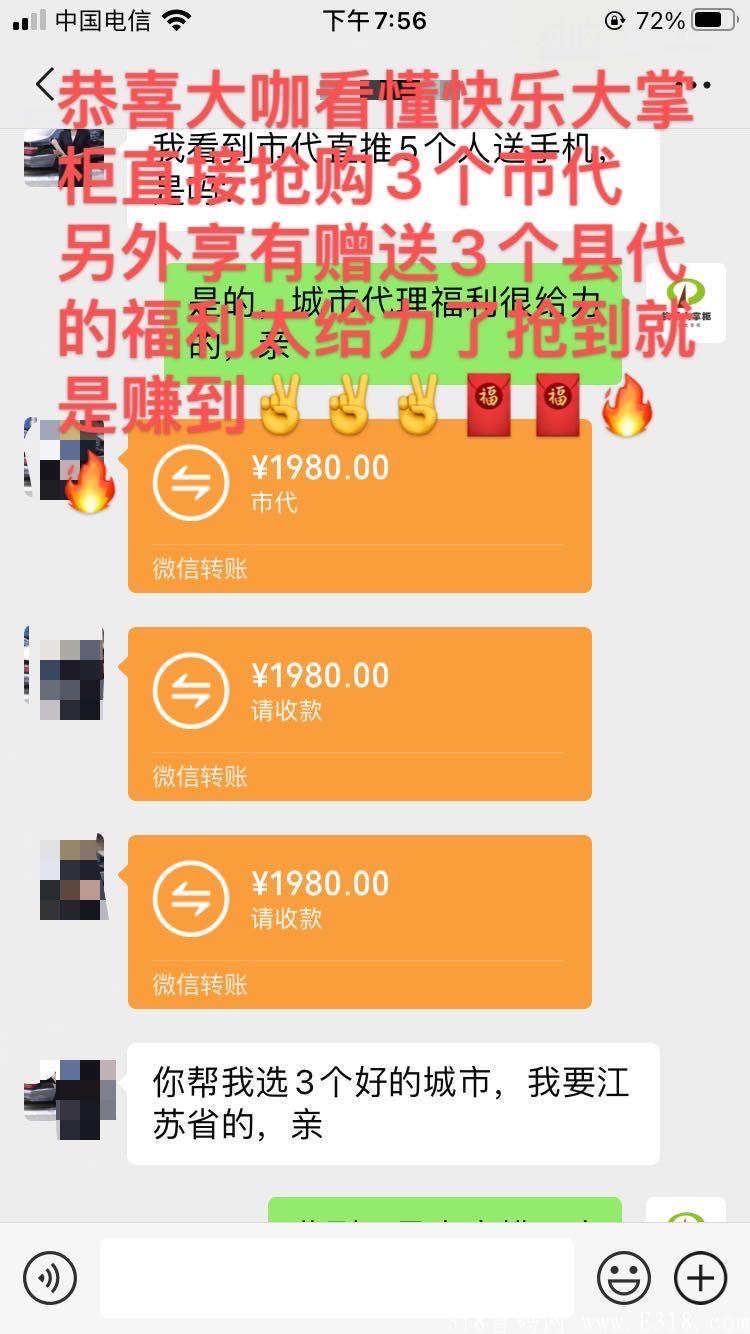Tap the transfer icon on the second 请收款 card
Viewport: 750px width, 1334px height.
pyautogui.click(x=190, y=897)
